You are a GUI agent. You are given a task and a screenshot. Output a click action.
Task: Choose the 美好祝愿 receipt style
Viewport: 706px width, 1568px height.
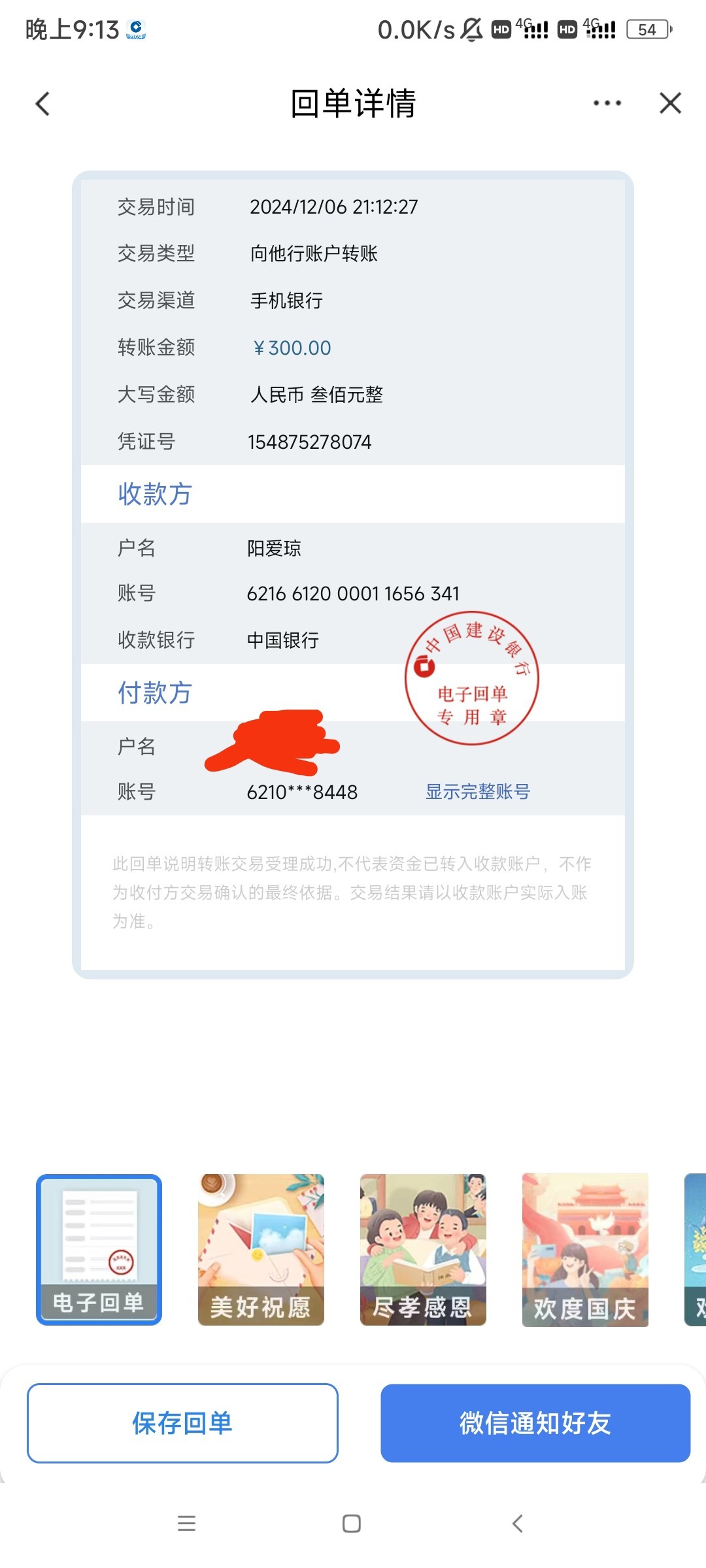261,1249
